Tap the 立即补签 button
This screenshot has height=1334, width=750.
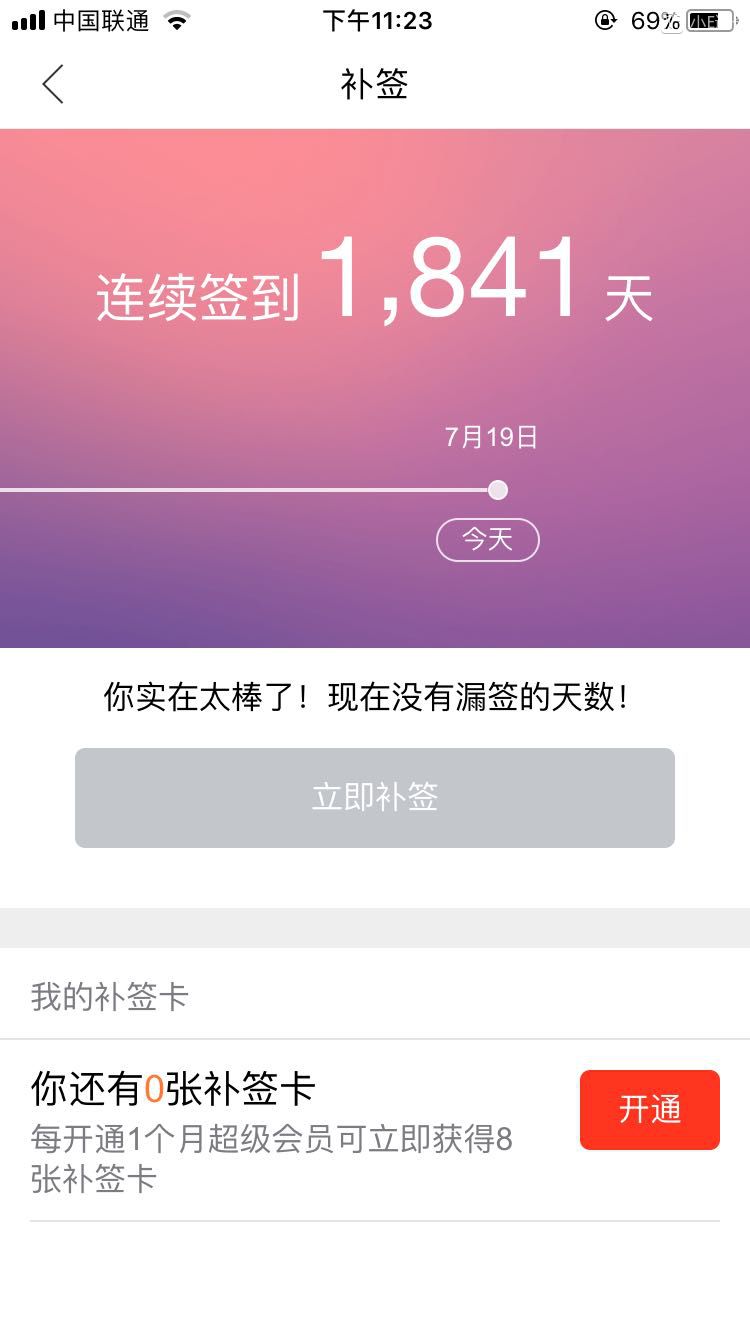tap(375, 798)
